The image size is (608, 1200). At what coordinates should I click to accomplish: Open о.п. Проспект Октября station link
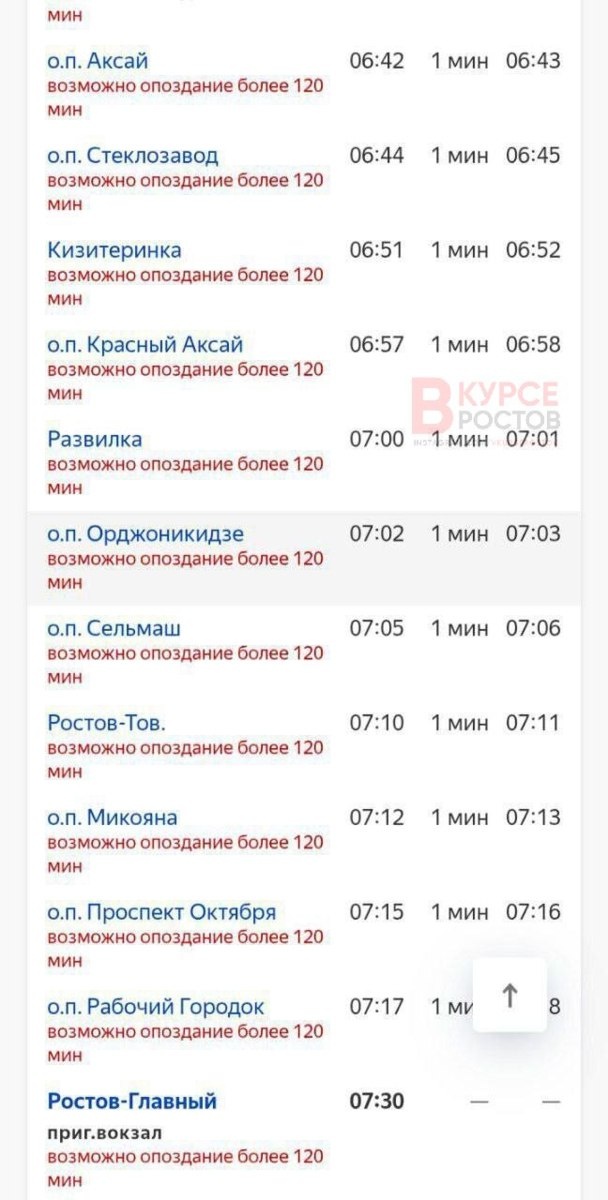pyautogui.click(x=162, y=913)
